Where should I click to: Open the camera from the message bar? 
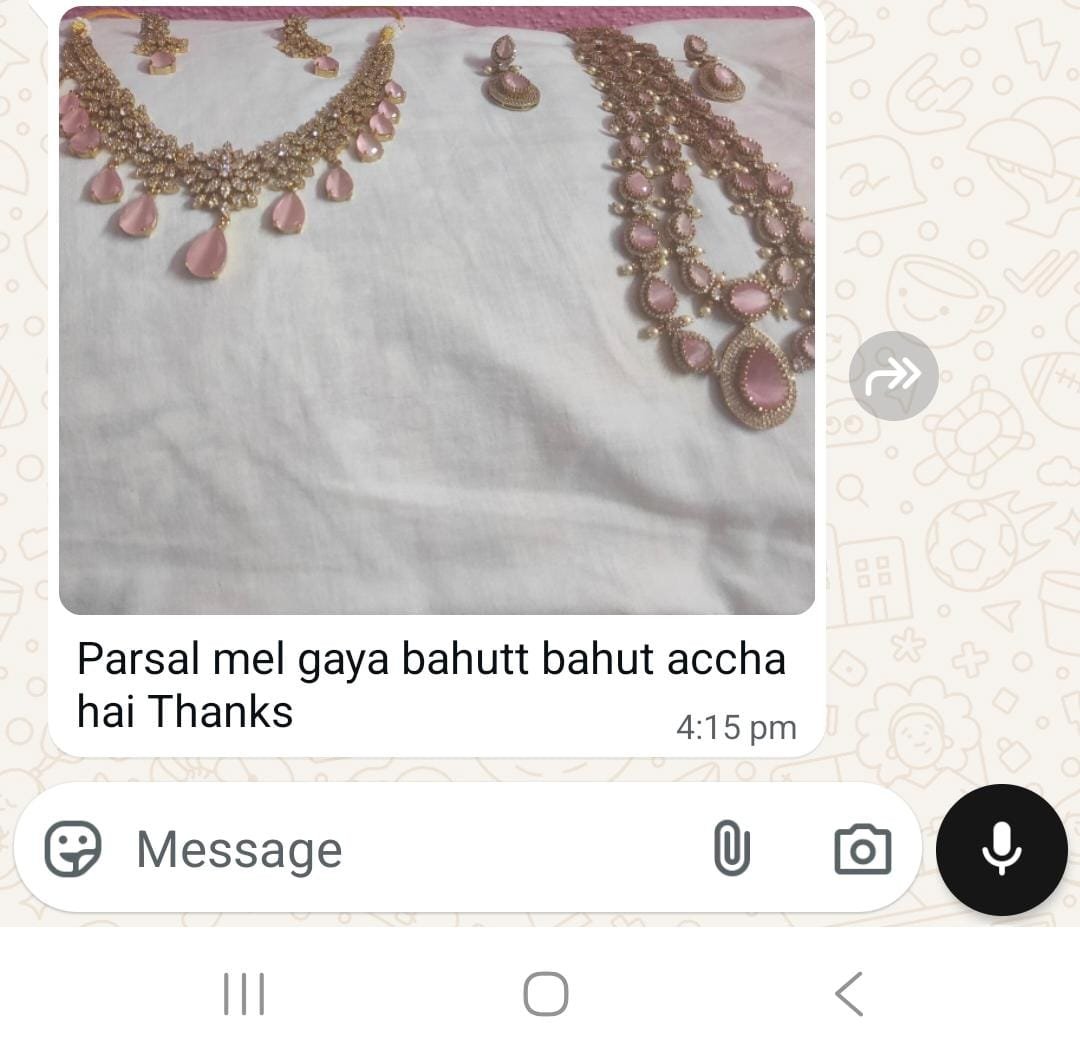point(862,850)
